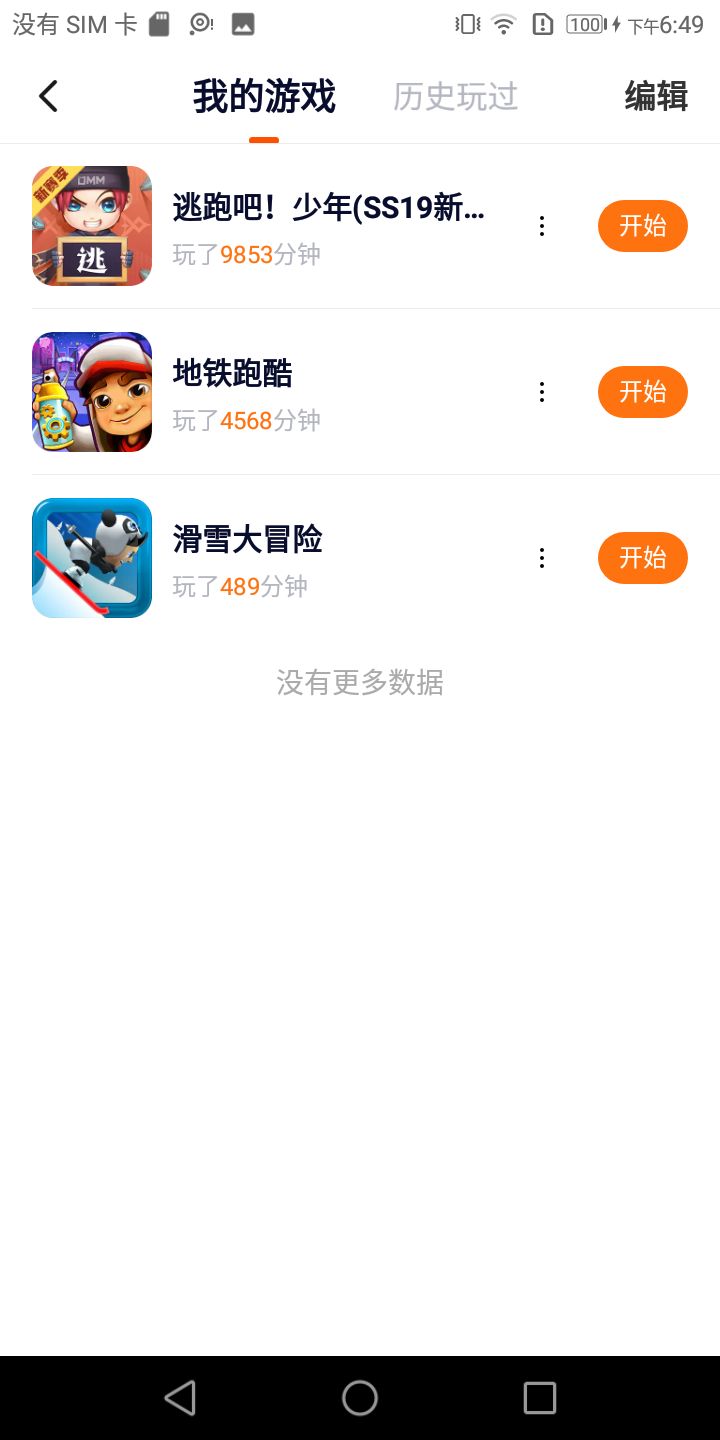The width and height of the screenshot is (720, 1440).
Task: Open more options for 地铁跑酷
Action: [542, 392]
